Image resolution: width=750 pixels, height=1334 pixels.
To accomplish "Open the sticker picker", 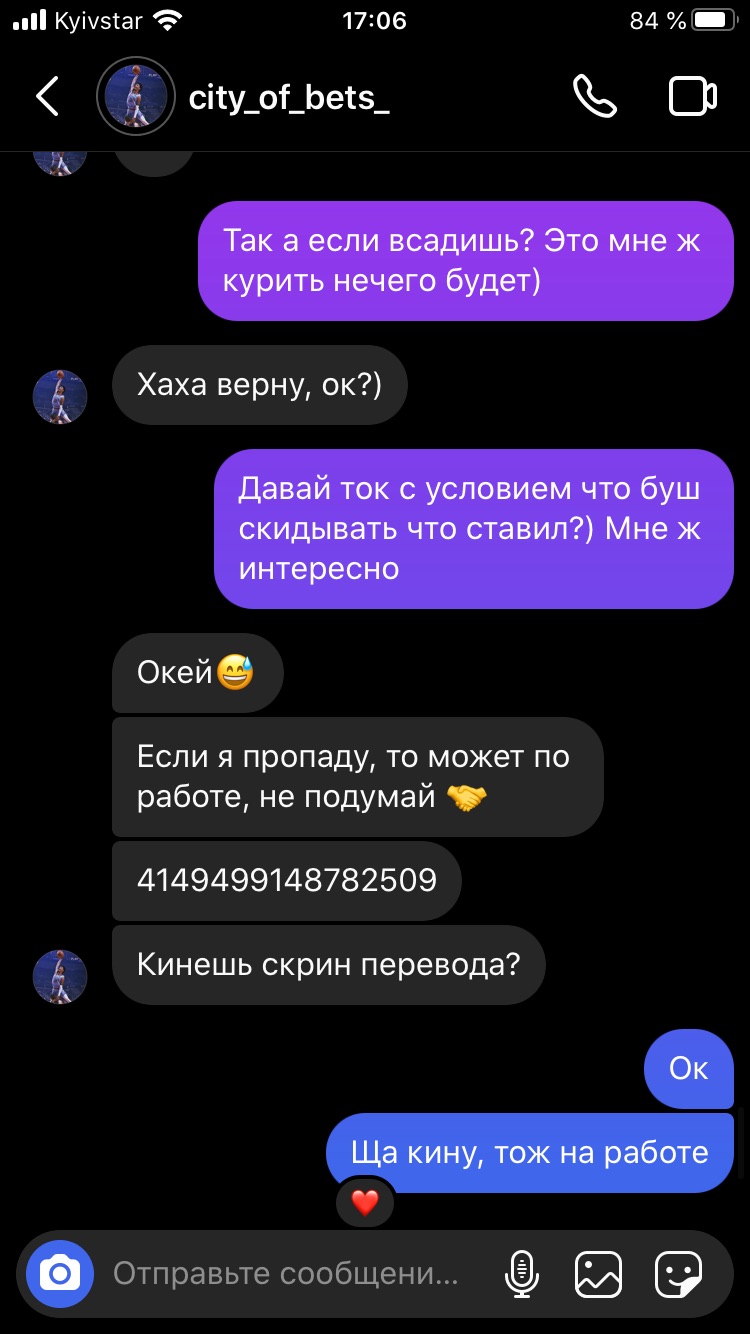I will pos(678,1274).
